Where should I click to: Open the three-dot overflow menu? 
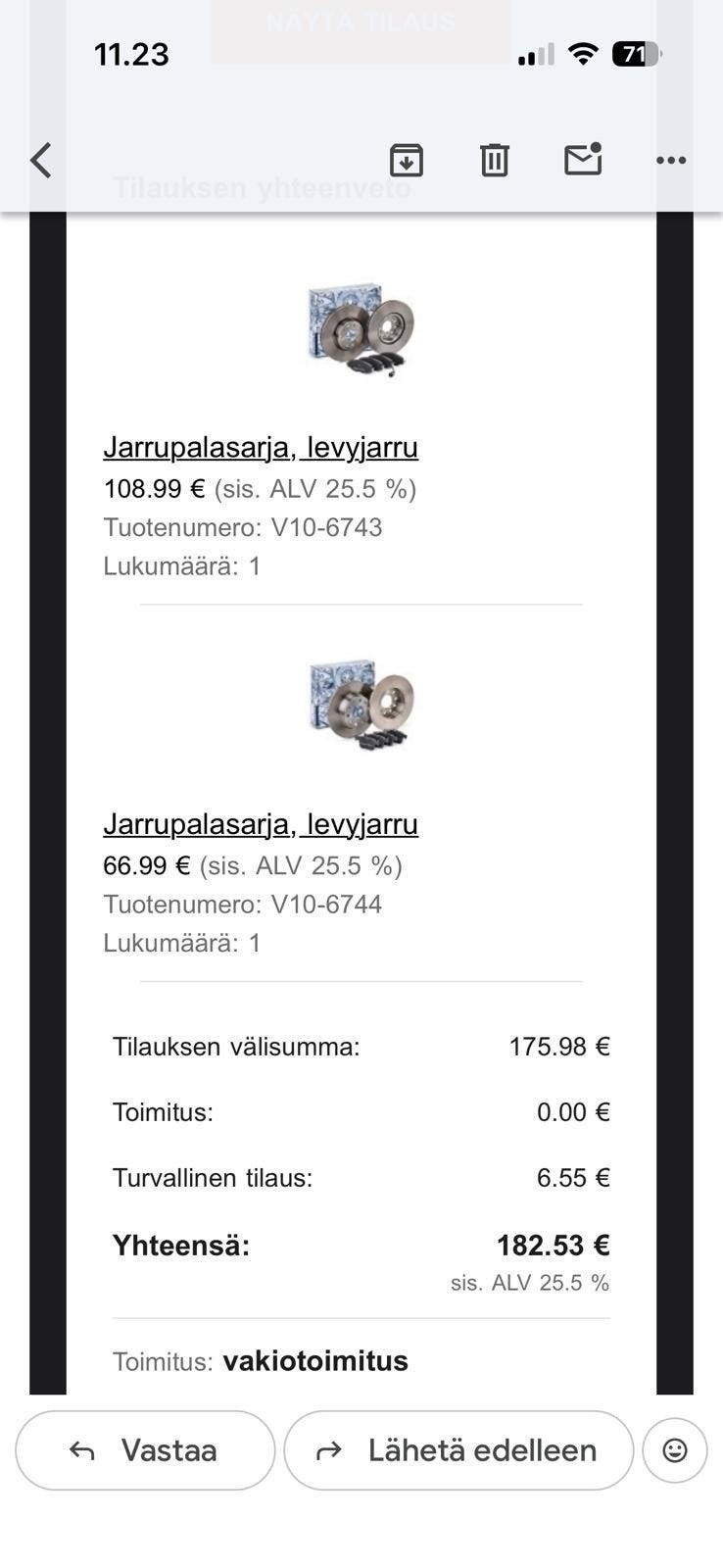click(x=671, y=160)
